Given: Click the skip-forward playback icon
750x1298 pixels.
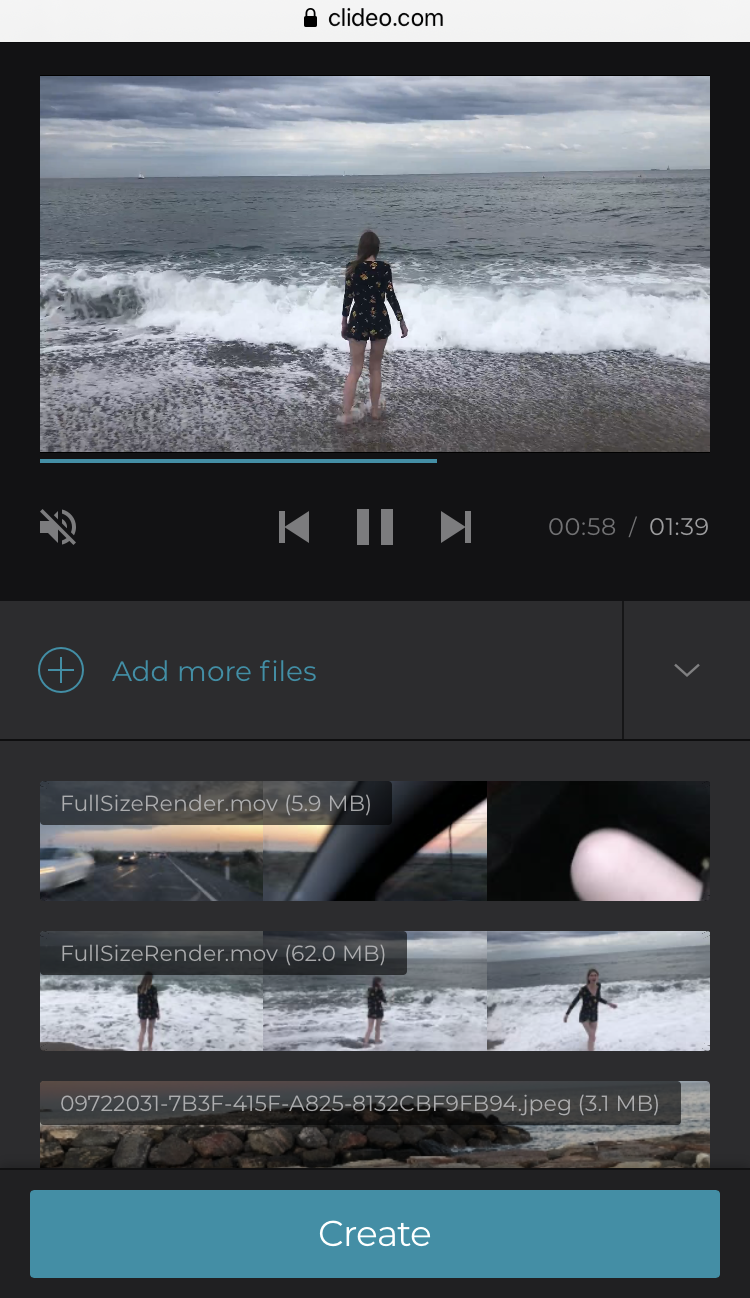Looking at the screenshot, I should 456,527.
